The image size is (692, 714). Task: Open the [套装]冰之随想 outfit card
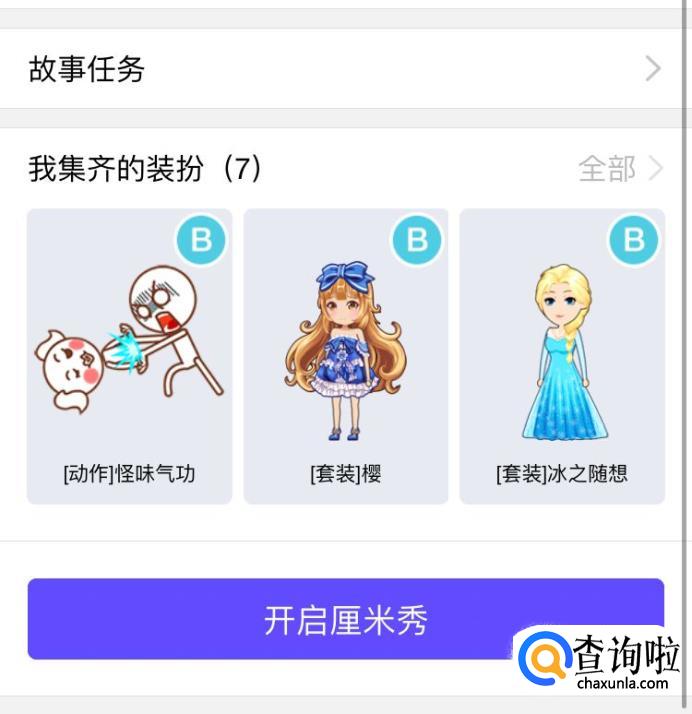point(562,356)
